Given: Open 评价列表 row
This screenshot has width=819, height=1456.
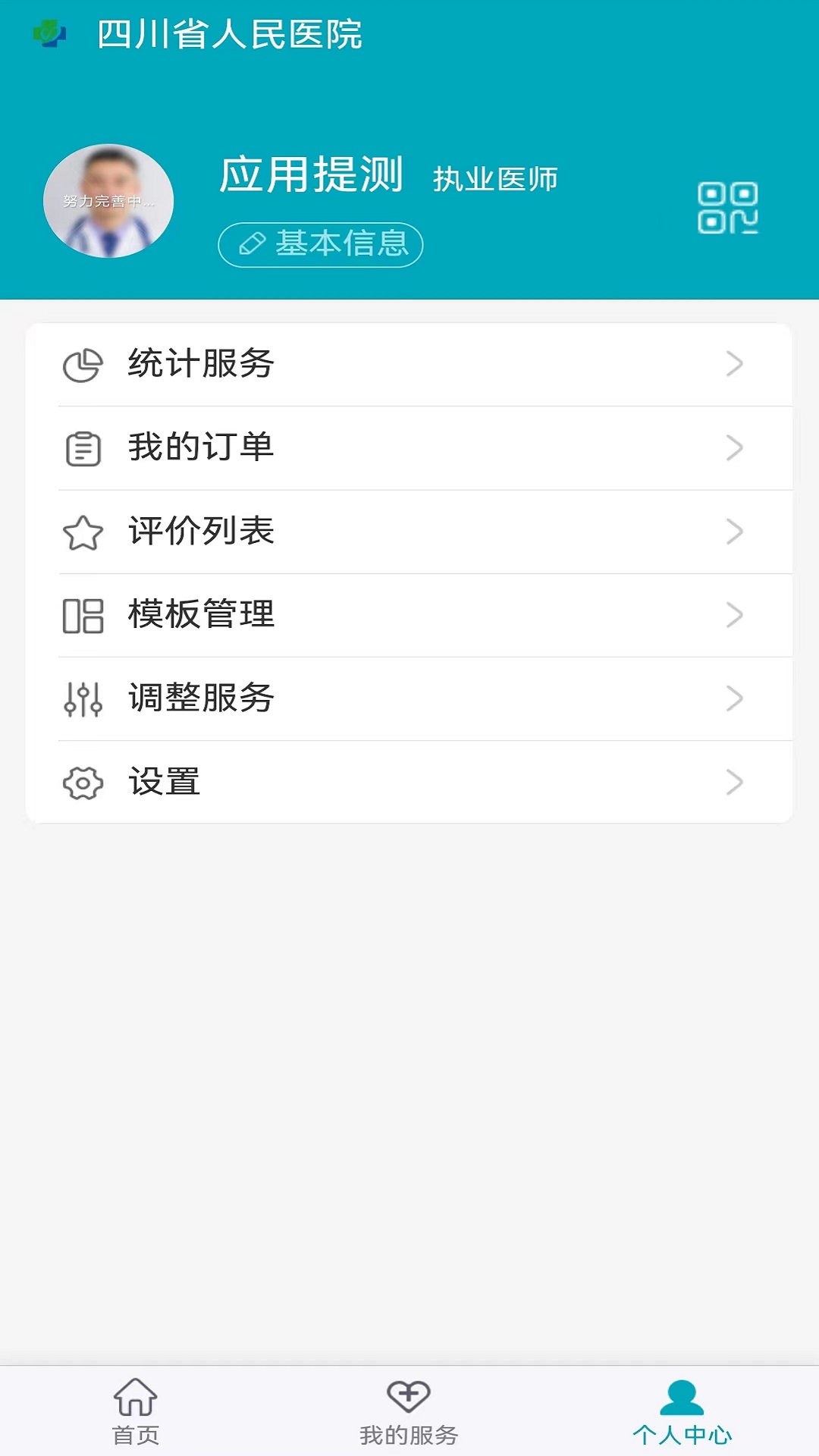Looking at the screenshot, I should tap(409, 532).
